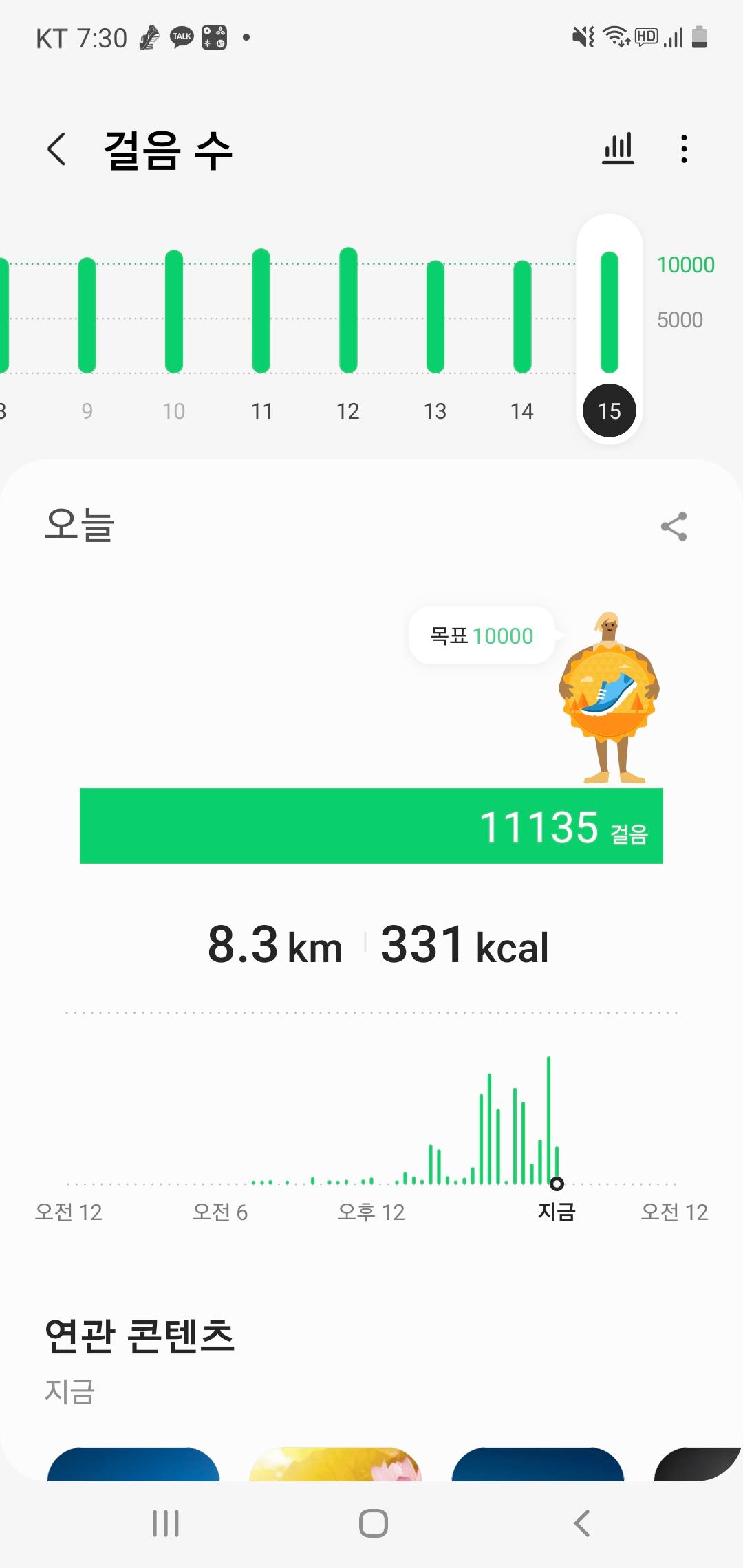
Task: Open the step trends chart icon
Action: [618, 149]
